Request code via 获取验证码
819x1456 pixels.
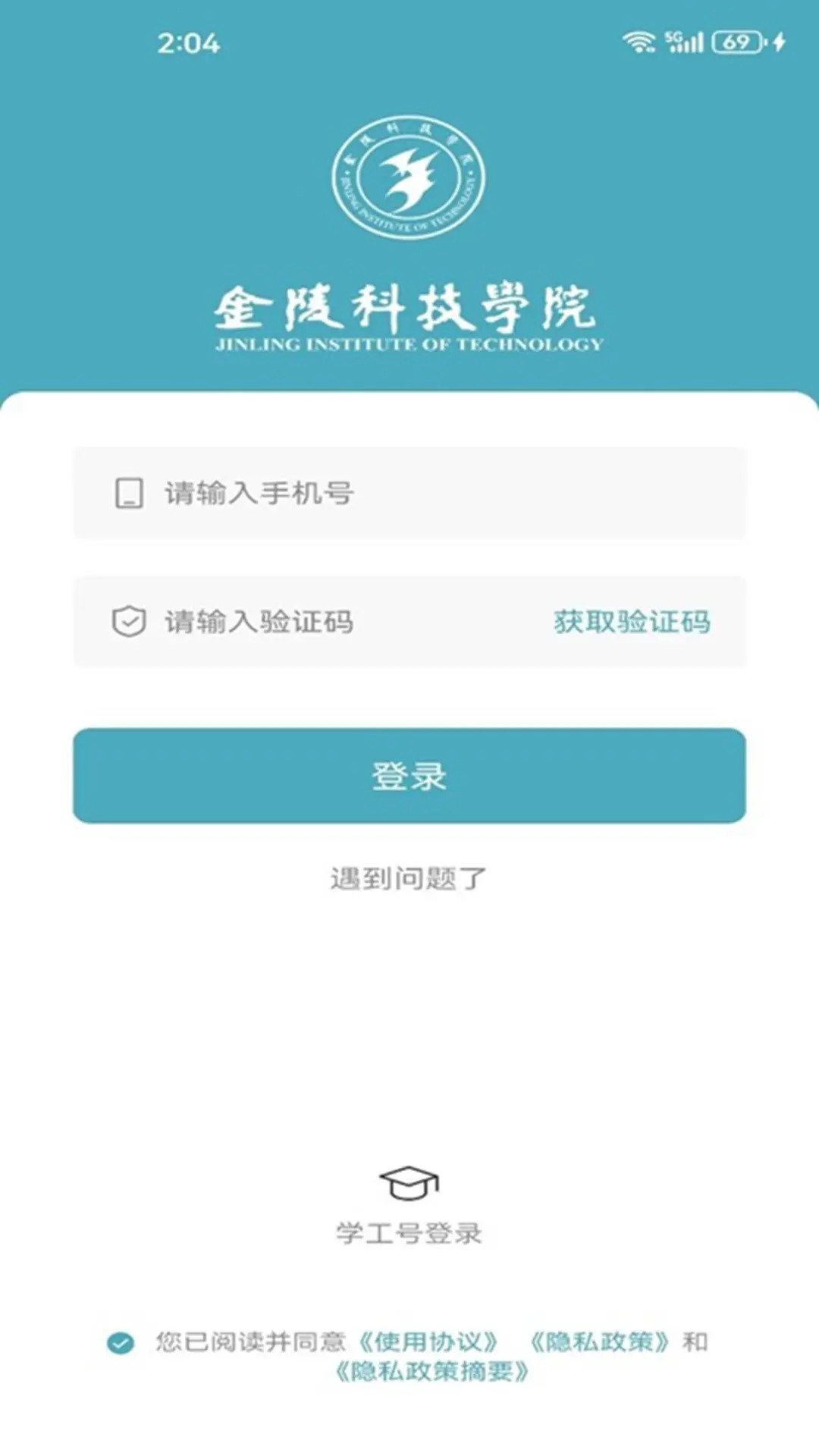pos(632,622)
